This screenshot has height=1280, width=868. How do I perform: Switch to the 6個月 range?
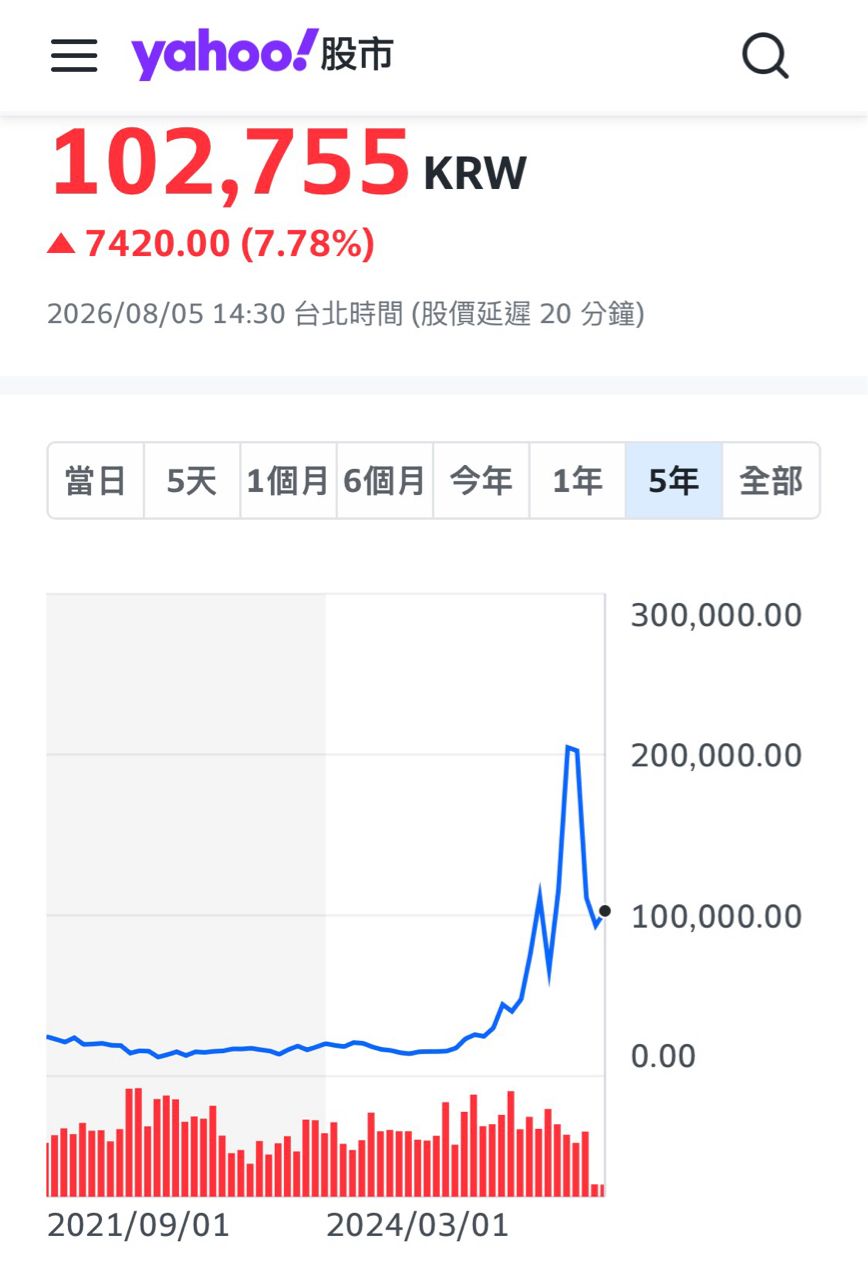point(385,481)
